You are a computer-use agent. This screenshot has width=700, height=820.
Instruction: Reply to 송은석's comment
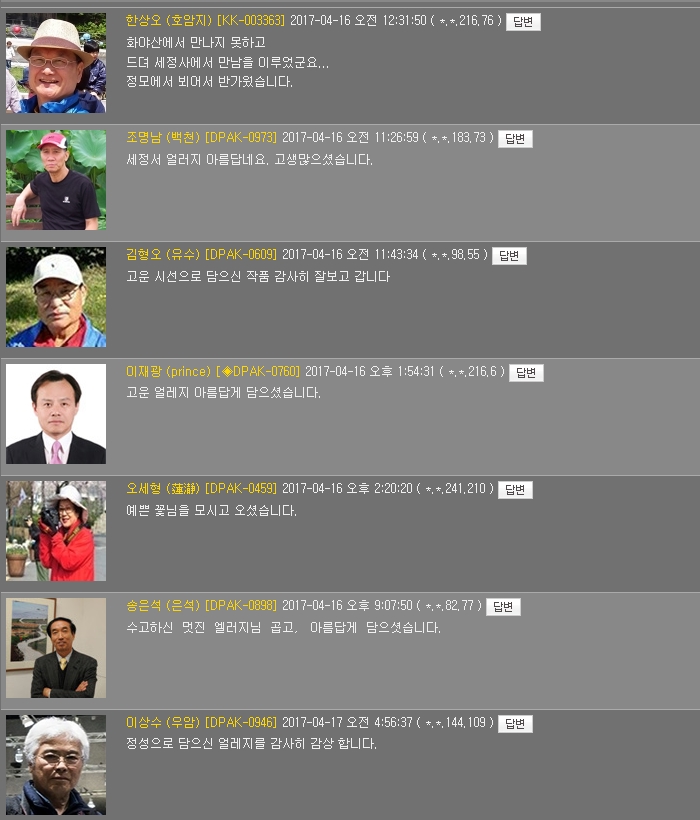[503, 607]
